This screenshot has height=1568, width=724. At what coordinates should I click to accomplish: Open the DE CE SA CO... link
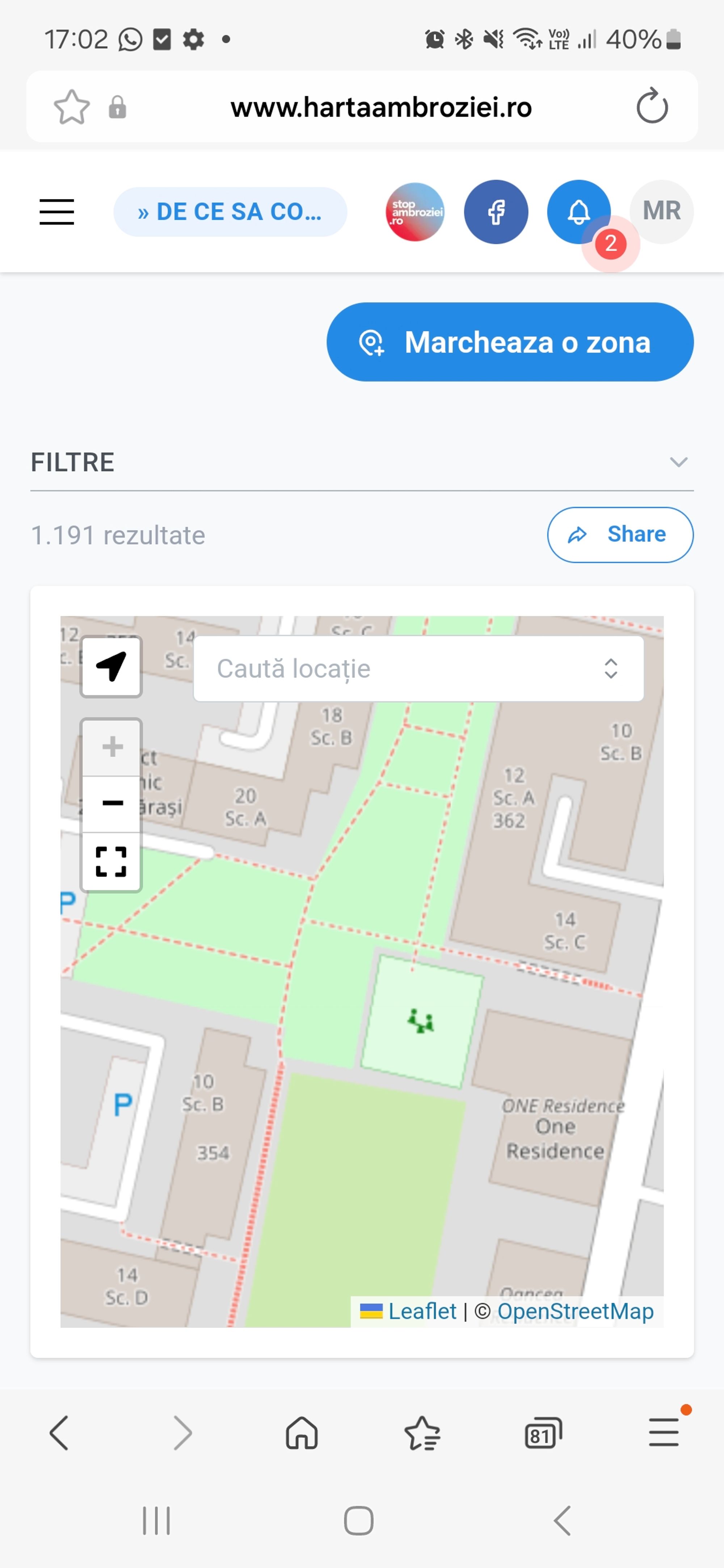pos(230,212)
